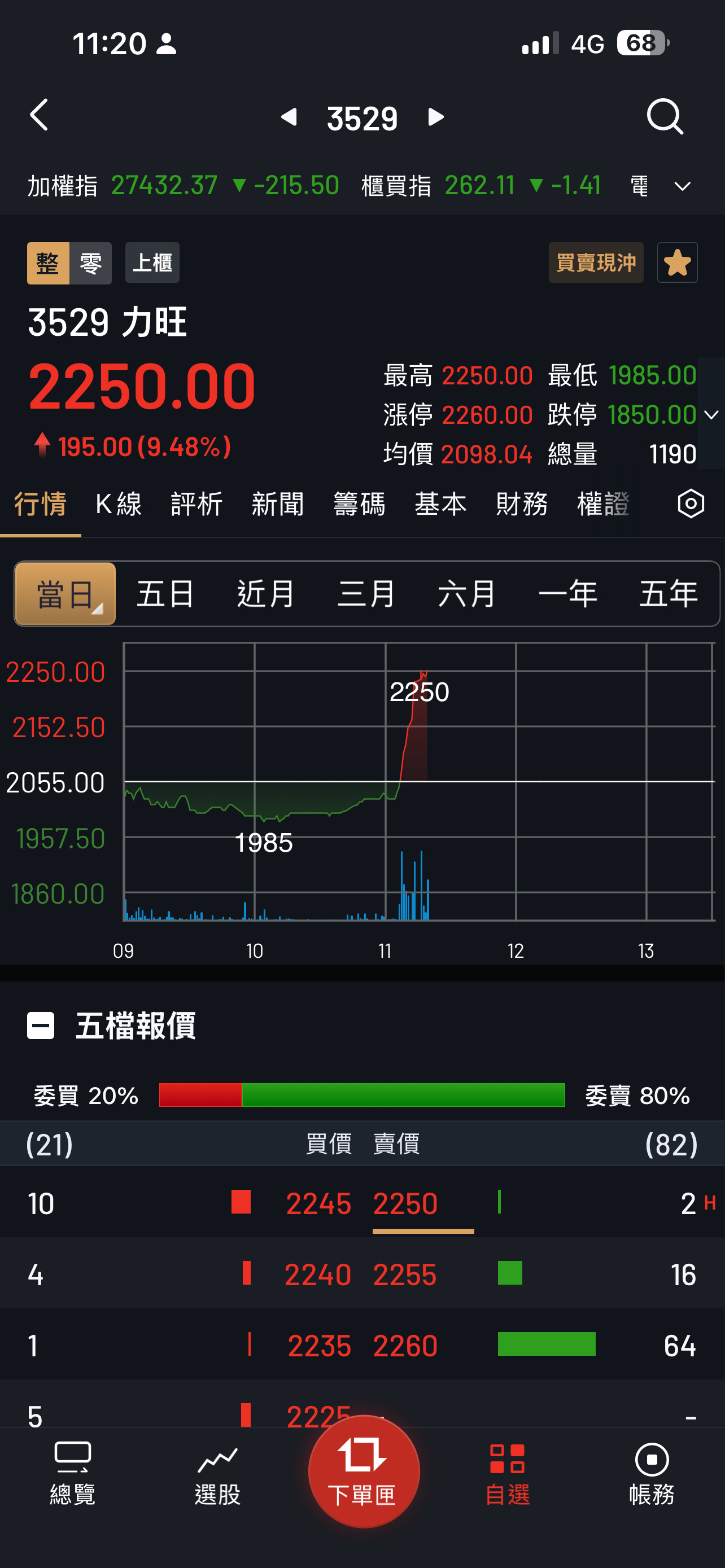Go to the 總覽 tab
Viewport: 725px width, 1568px height.
tap(72, 1472)
